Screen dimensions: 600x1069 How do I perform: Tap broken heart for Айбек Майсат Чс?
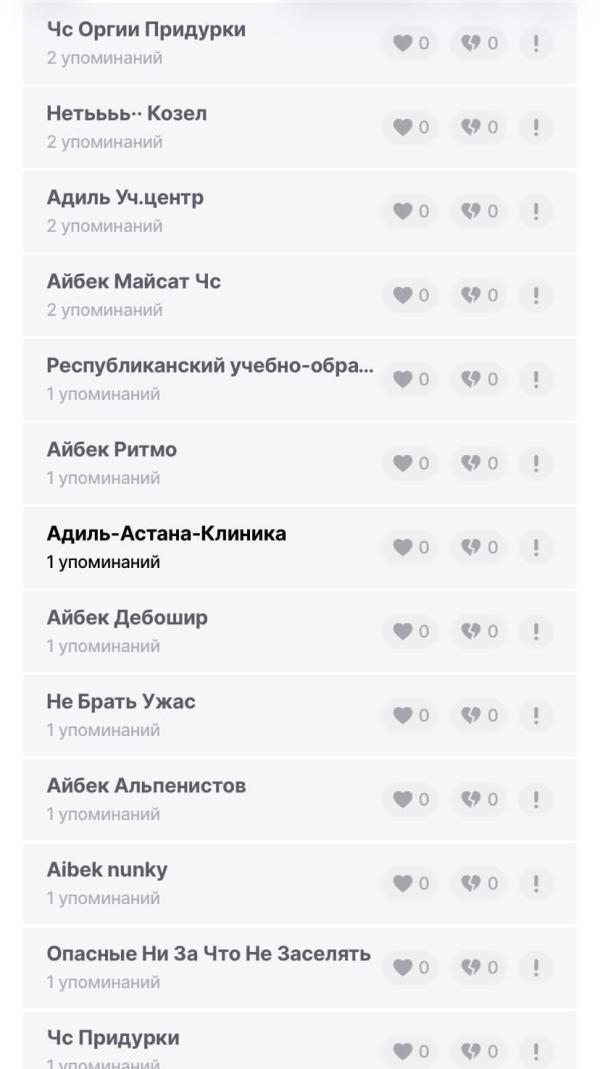479,296
